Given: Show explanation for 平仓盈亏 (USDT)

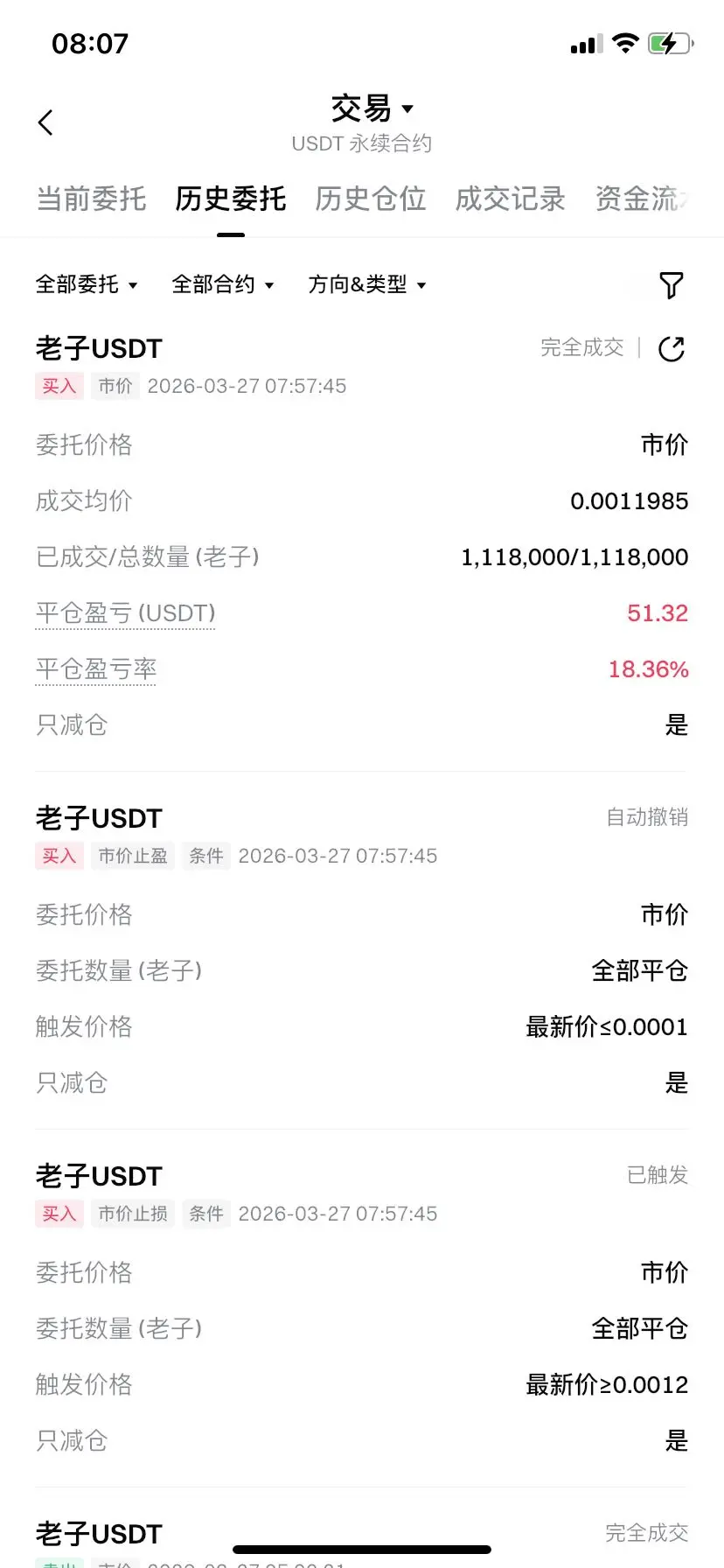Looking at the screenshot, I should point(125,613).
